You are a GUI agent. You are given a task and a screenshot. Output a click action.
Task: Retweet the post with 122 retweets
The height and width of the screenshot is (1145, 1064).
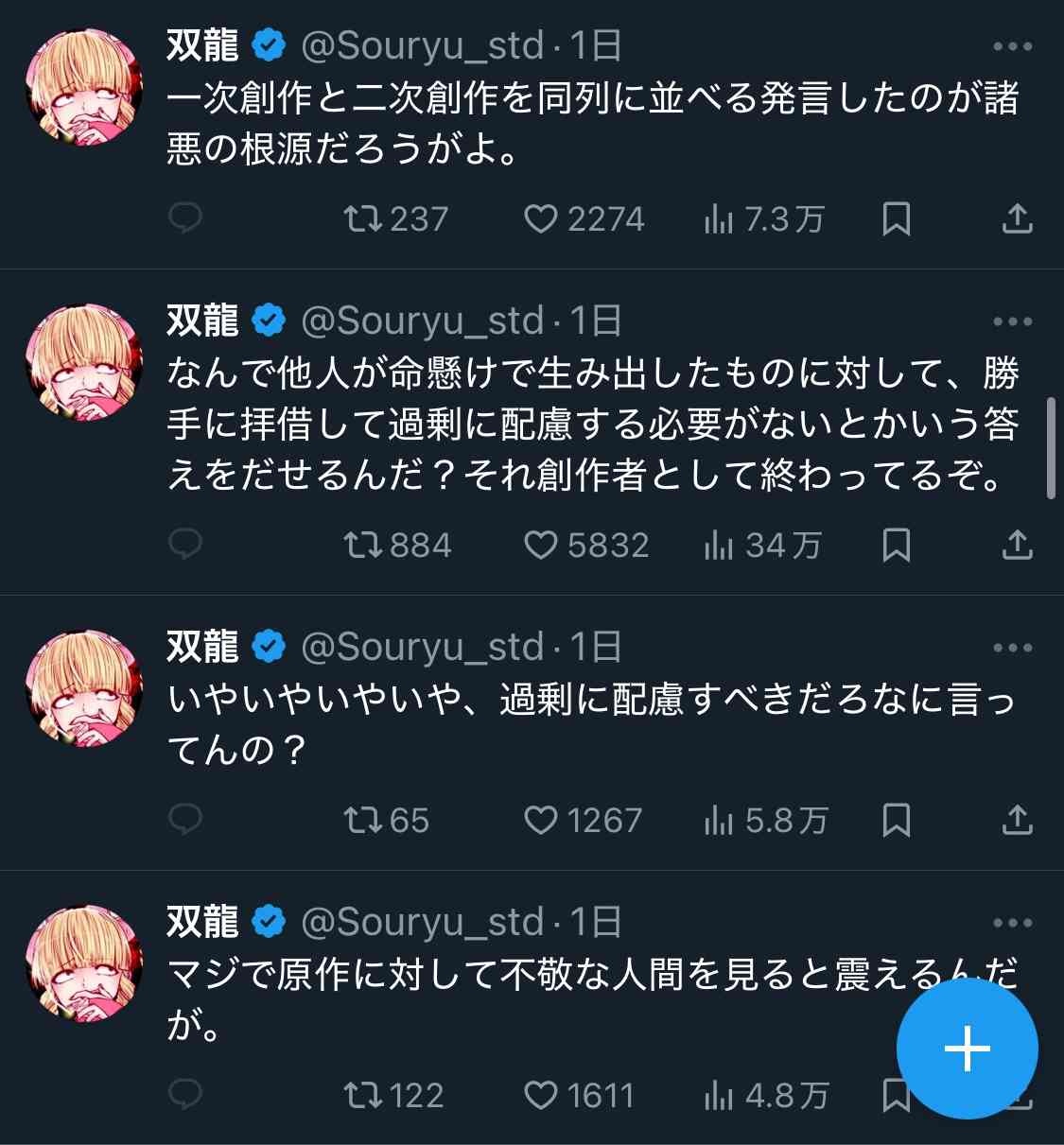tap(362, 1096)
